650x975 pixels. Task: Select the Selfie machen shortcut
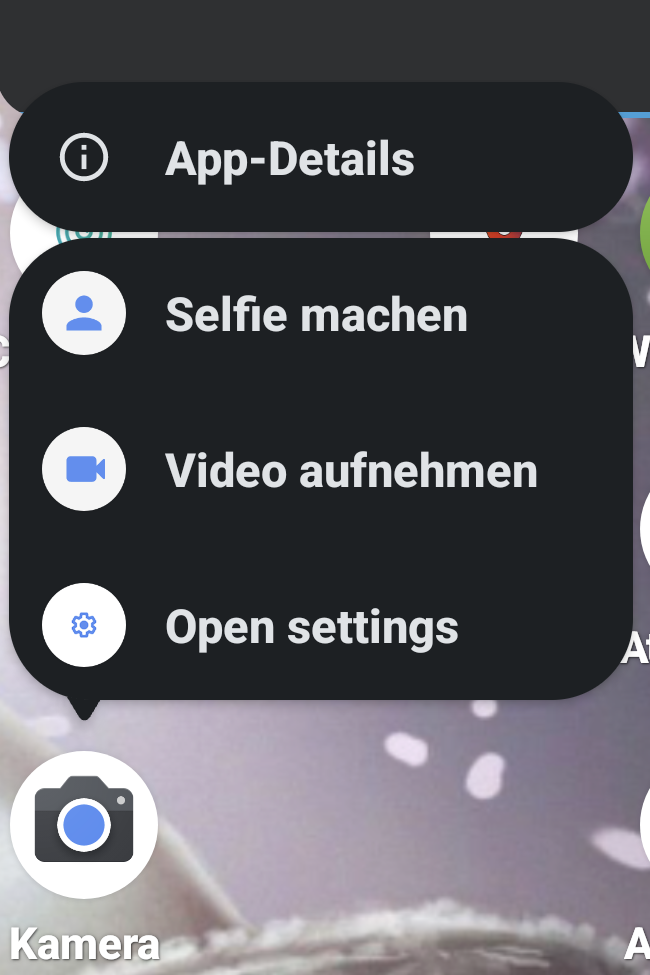tap(316, 314)
